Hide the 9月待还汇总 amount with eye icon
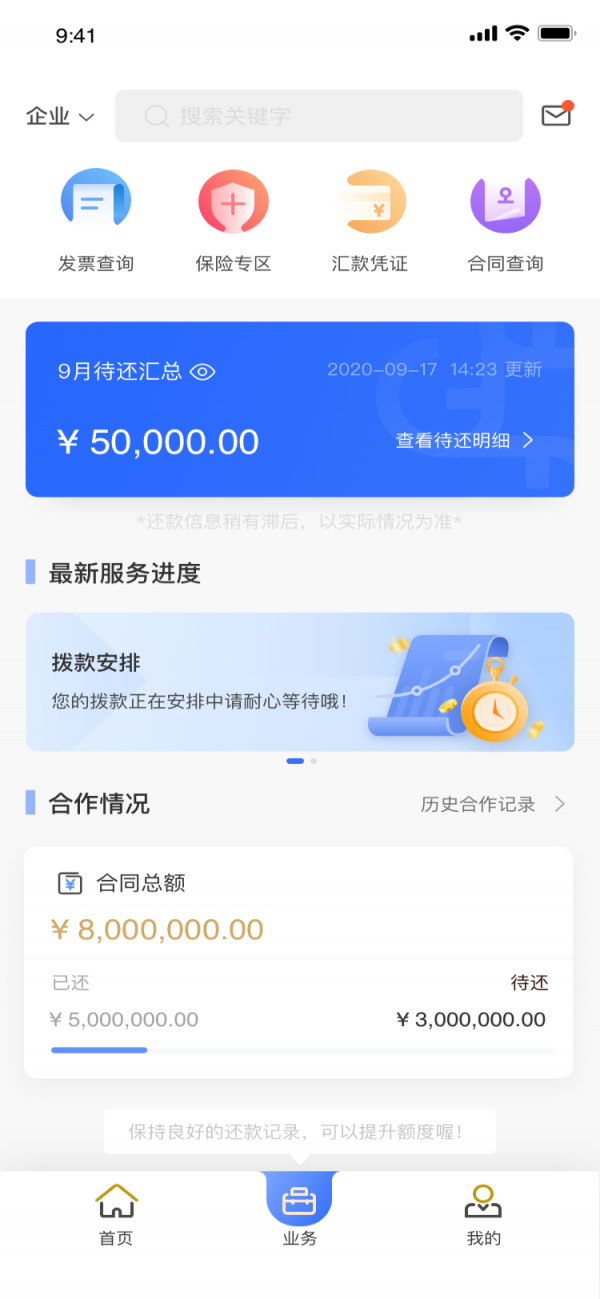600x1299 pixels. 203,372
